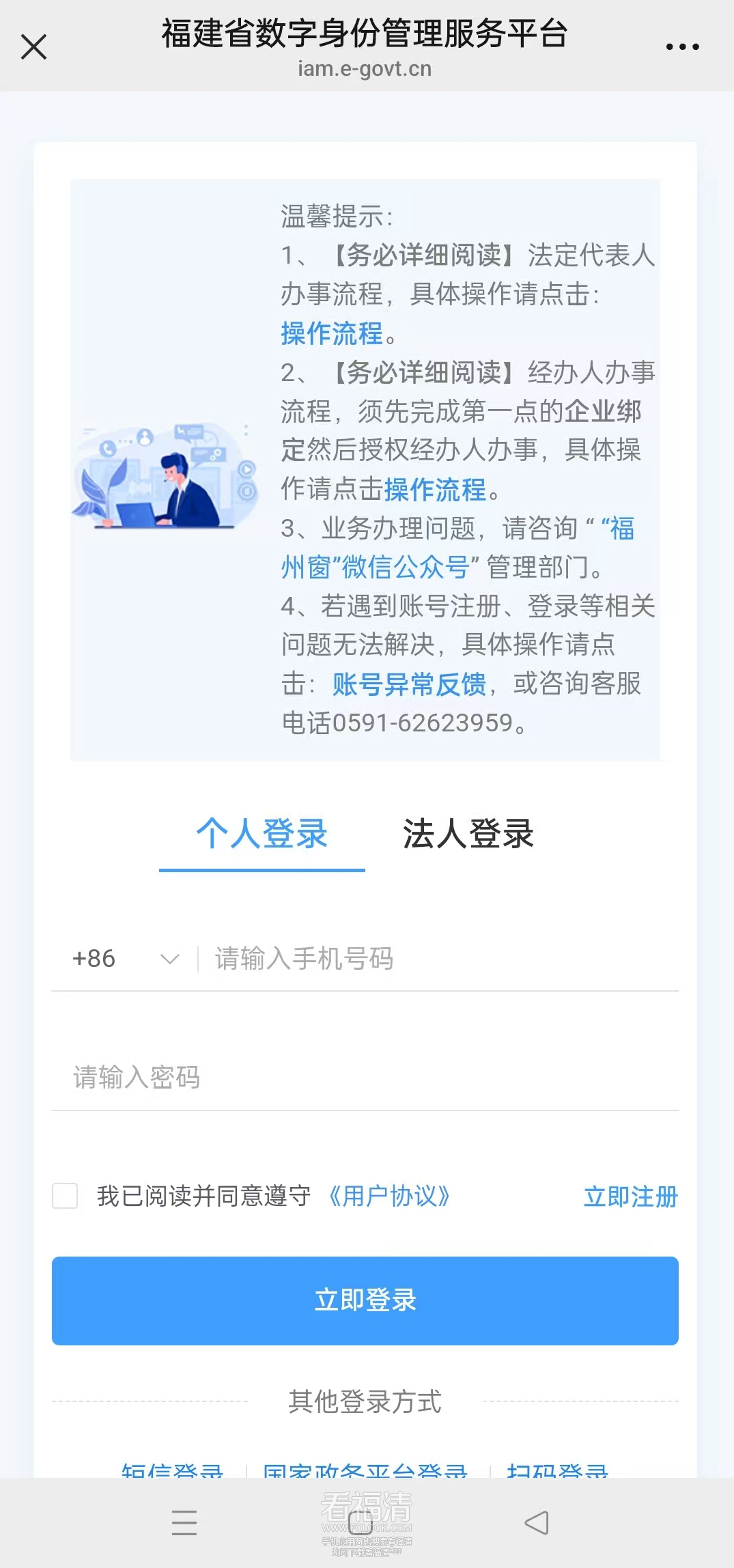Click the 立即登录 login button
This screenshot has width=734, height=1568.
click(x=366, y=1300)
